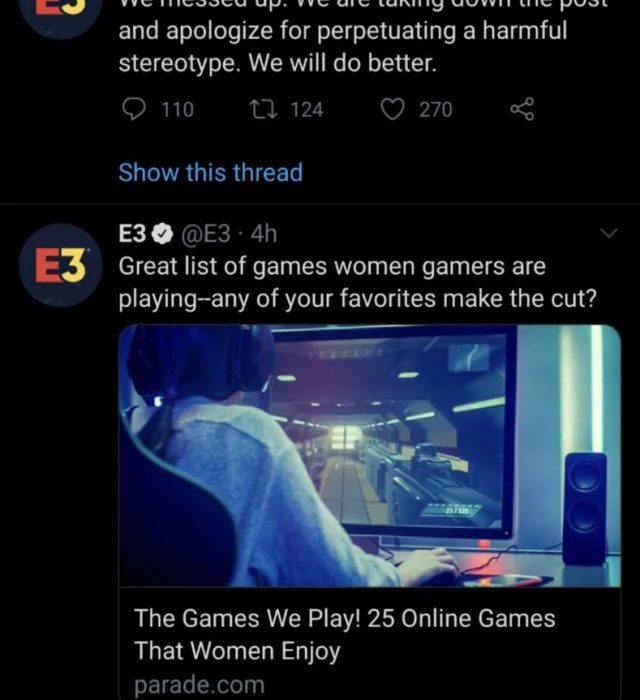Open the Show this thread link

coord(210,173)
